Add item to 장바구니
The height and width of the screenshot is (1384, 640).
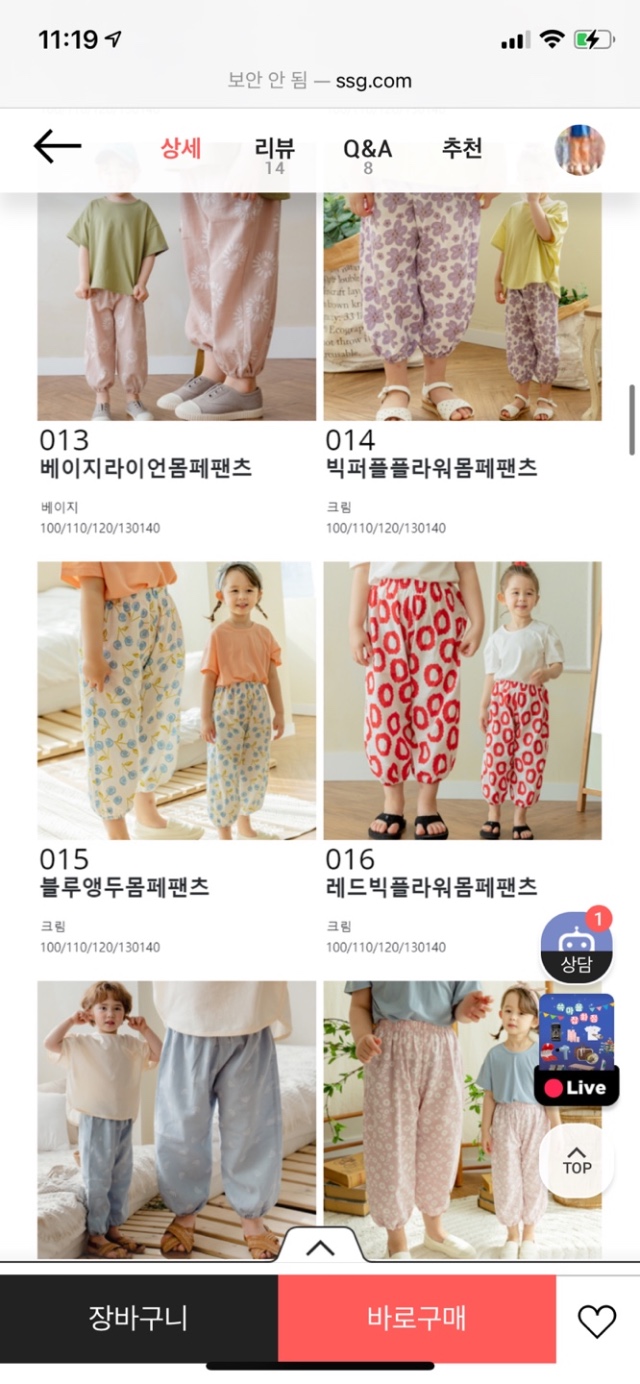coord(138,1318)
